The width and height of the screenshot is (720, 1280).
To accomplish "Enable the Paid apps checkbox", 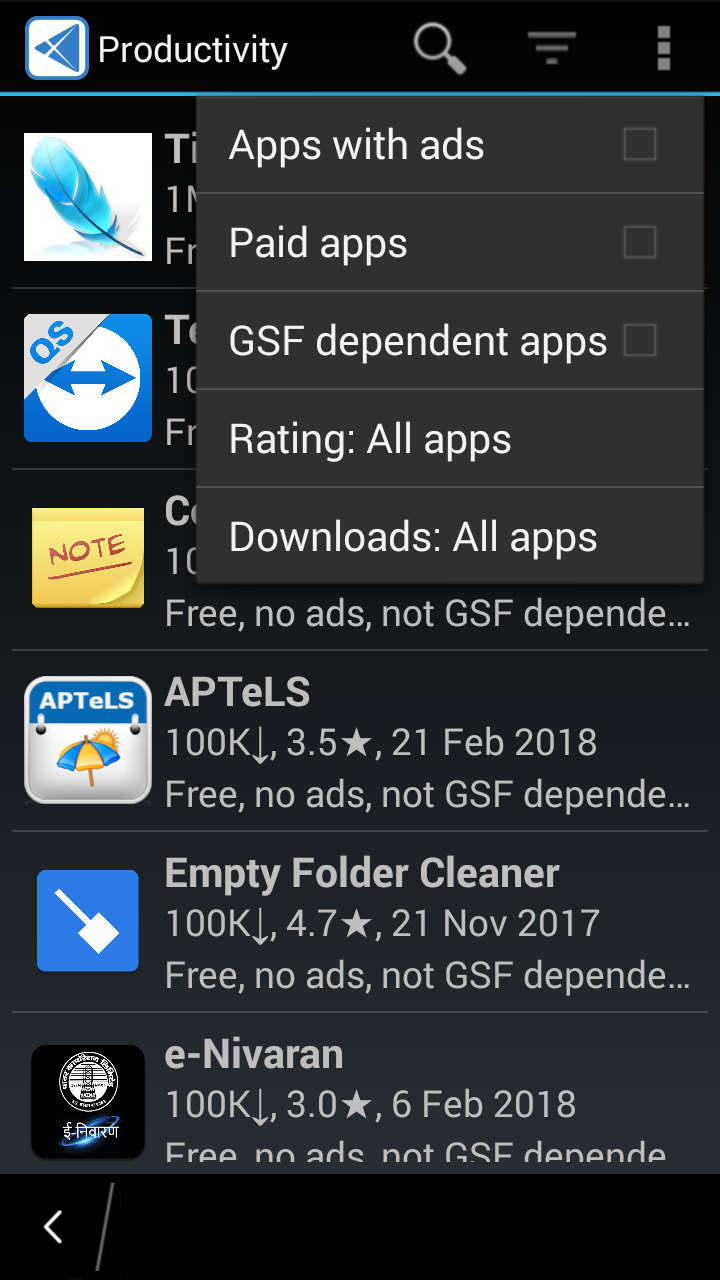I will [639, 243].
